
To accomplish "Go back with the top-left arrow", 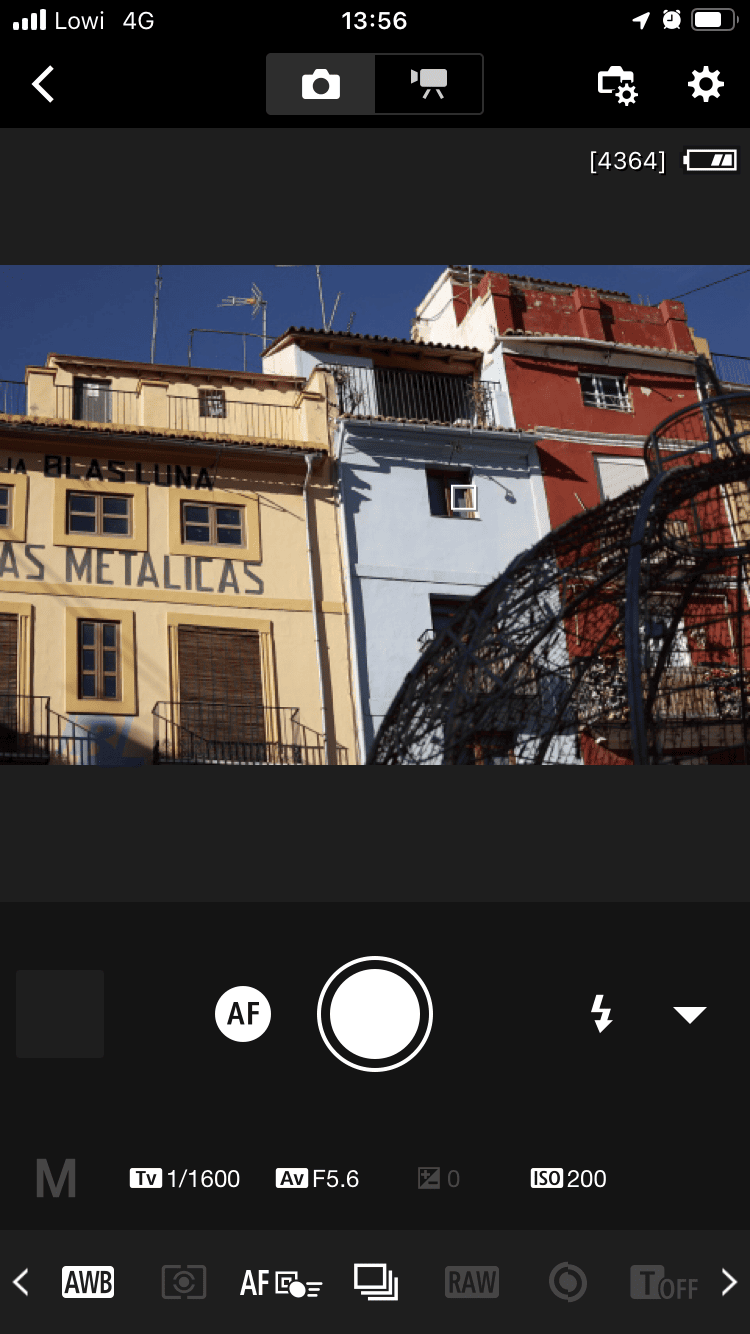I will [43, 84].
